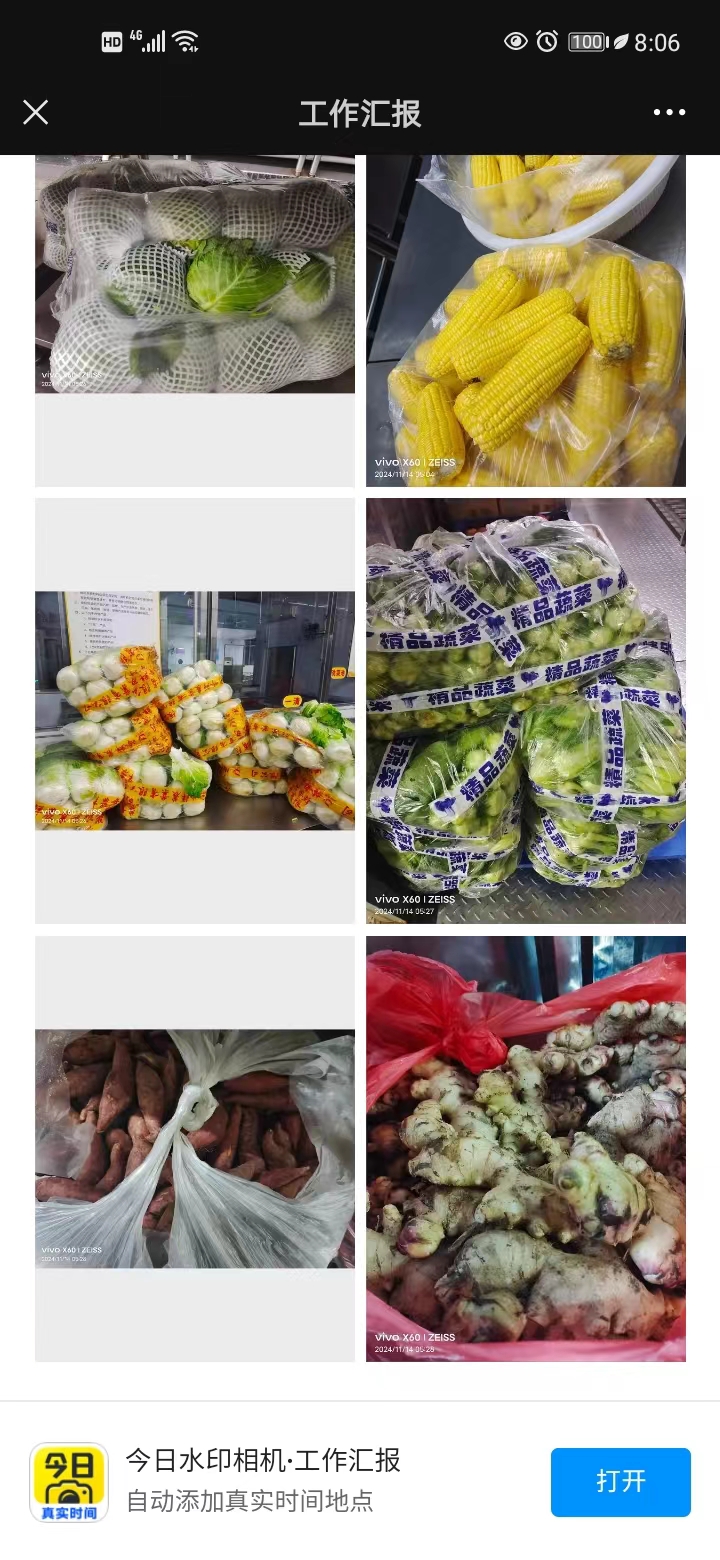Open the three-dot more options menu
The image size is (720, 1560).
pos(669,112)
